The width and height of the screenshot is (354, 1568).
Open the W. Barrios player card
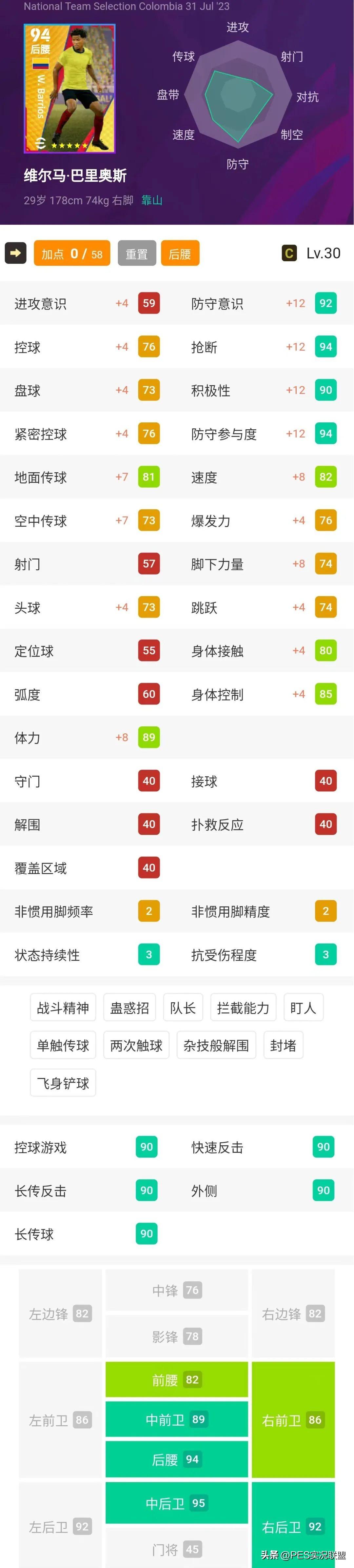click(69, 88)
